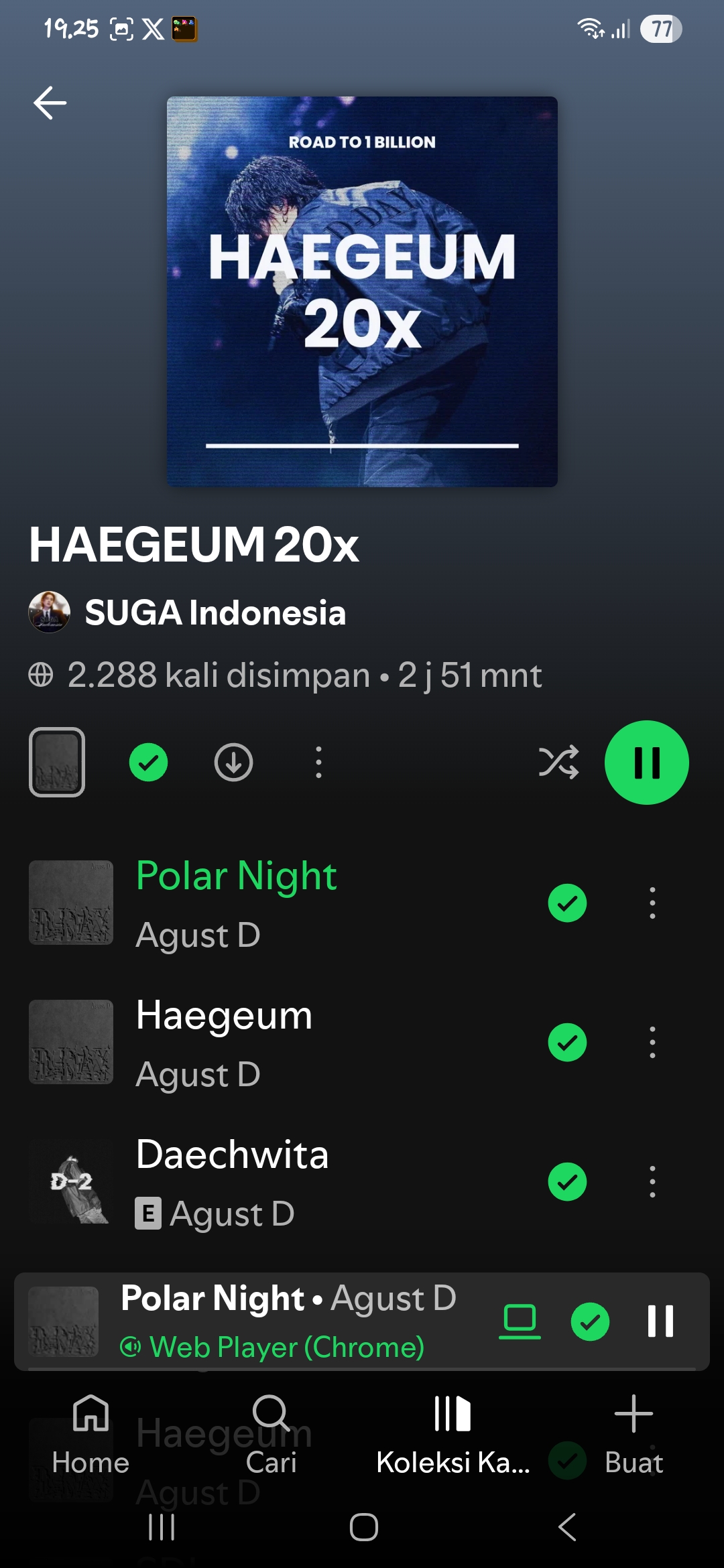
Task: Open more options for Polar Night track
Action: [652, 903]
